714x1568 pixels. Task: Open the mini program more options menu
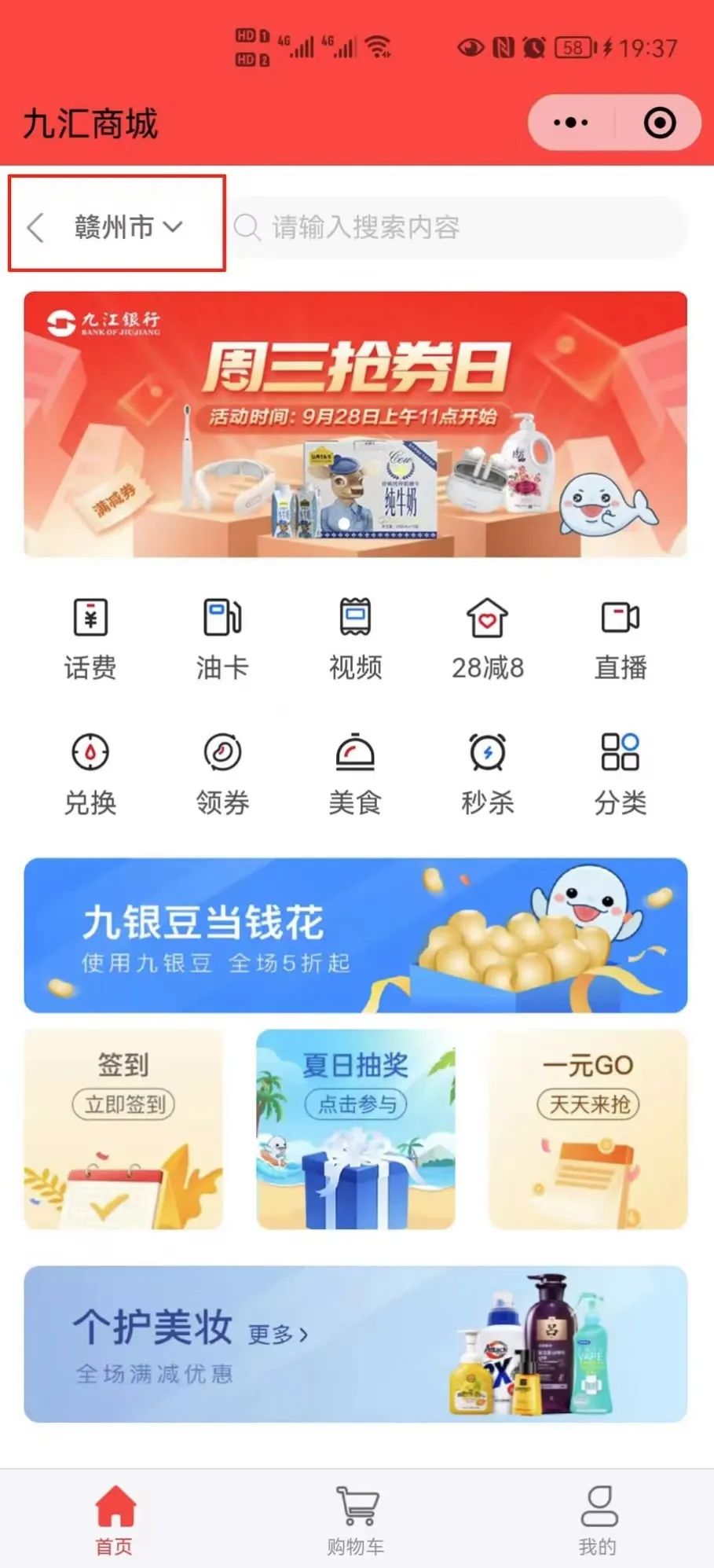pyautogui.click(x=571, y=123)
